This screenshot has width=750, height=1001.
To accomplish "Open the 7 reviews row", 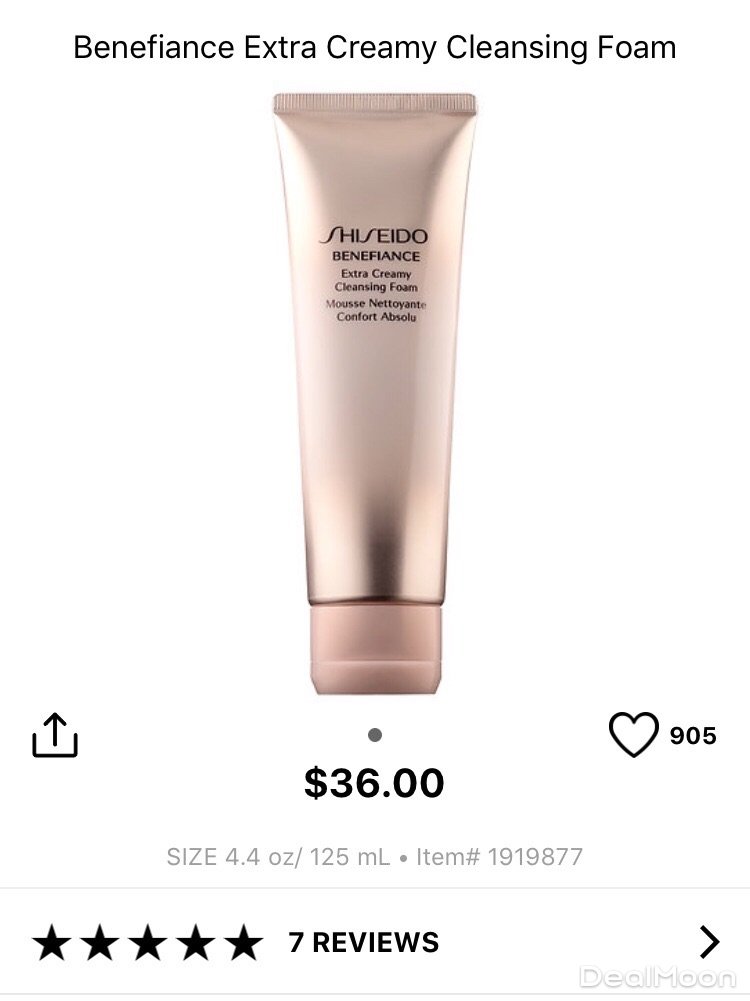I will pos(375,942).
